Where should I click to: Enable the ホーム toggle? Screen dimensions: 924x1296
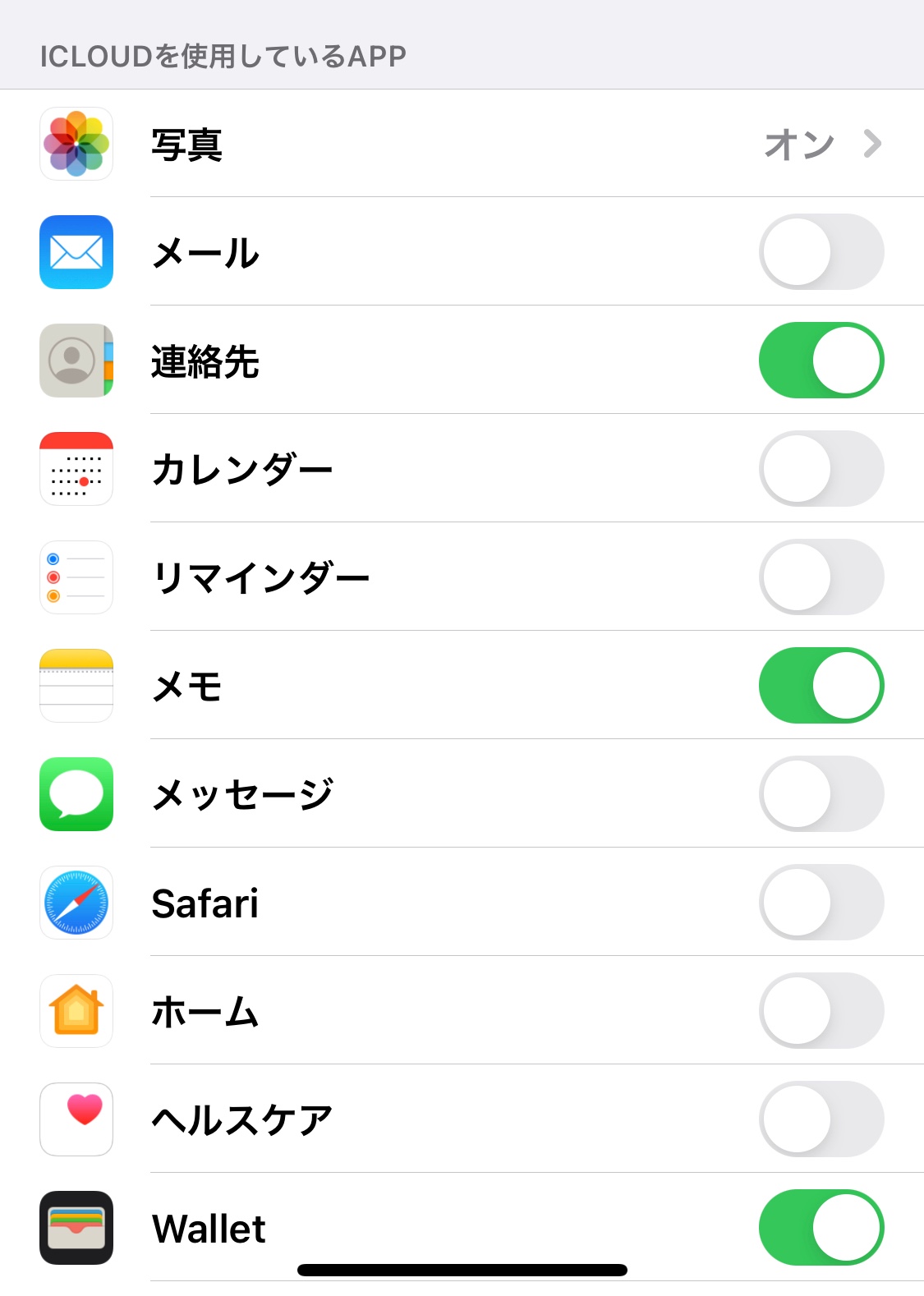(x=821, y=1011)
